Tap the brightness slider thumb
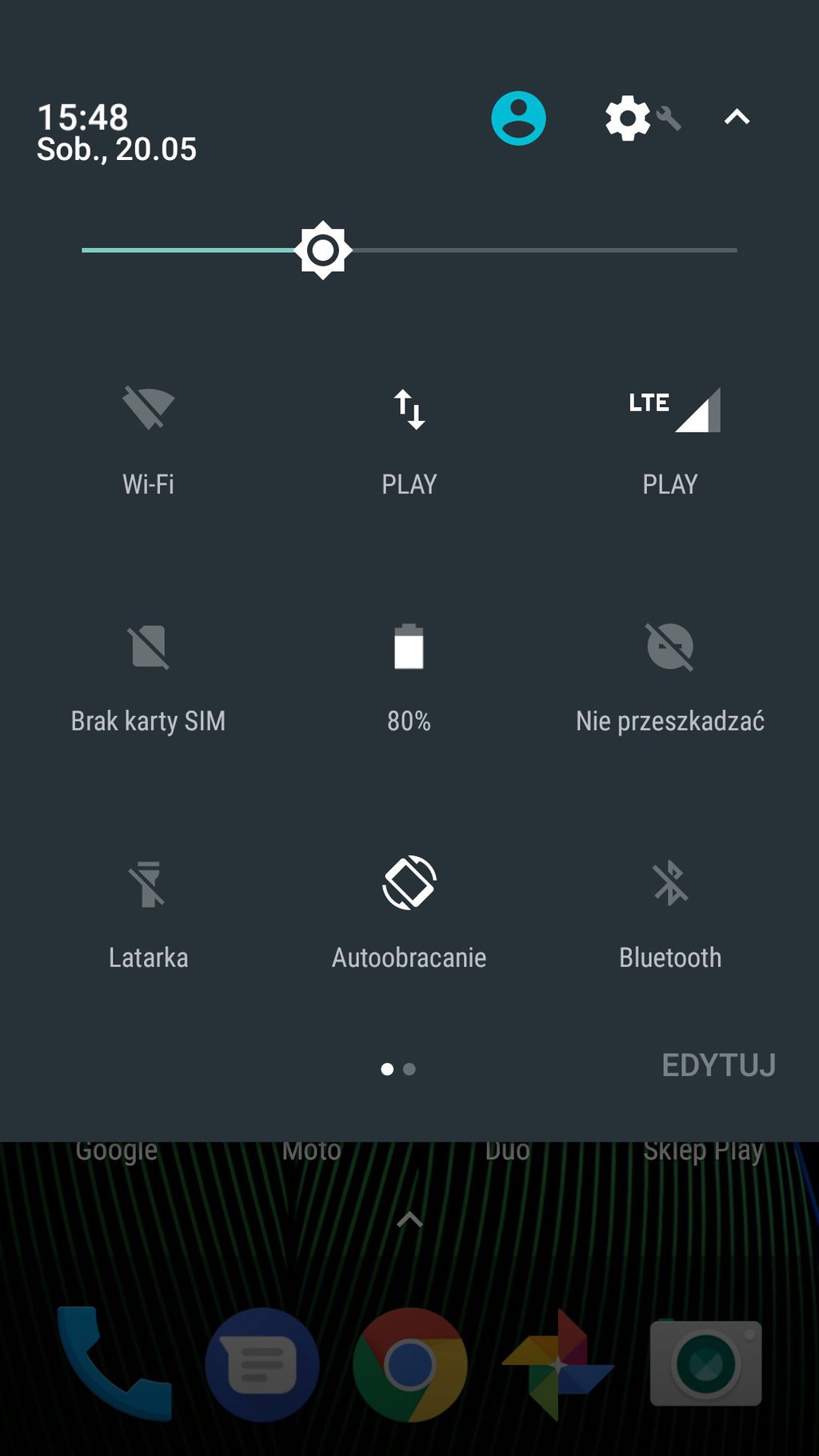 coord(323,250)
